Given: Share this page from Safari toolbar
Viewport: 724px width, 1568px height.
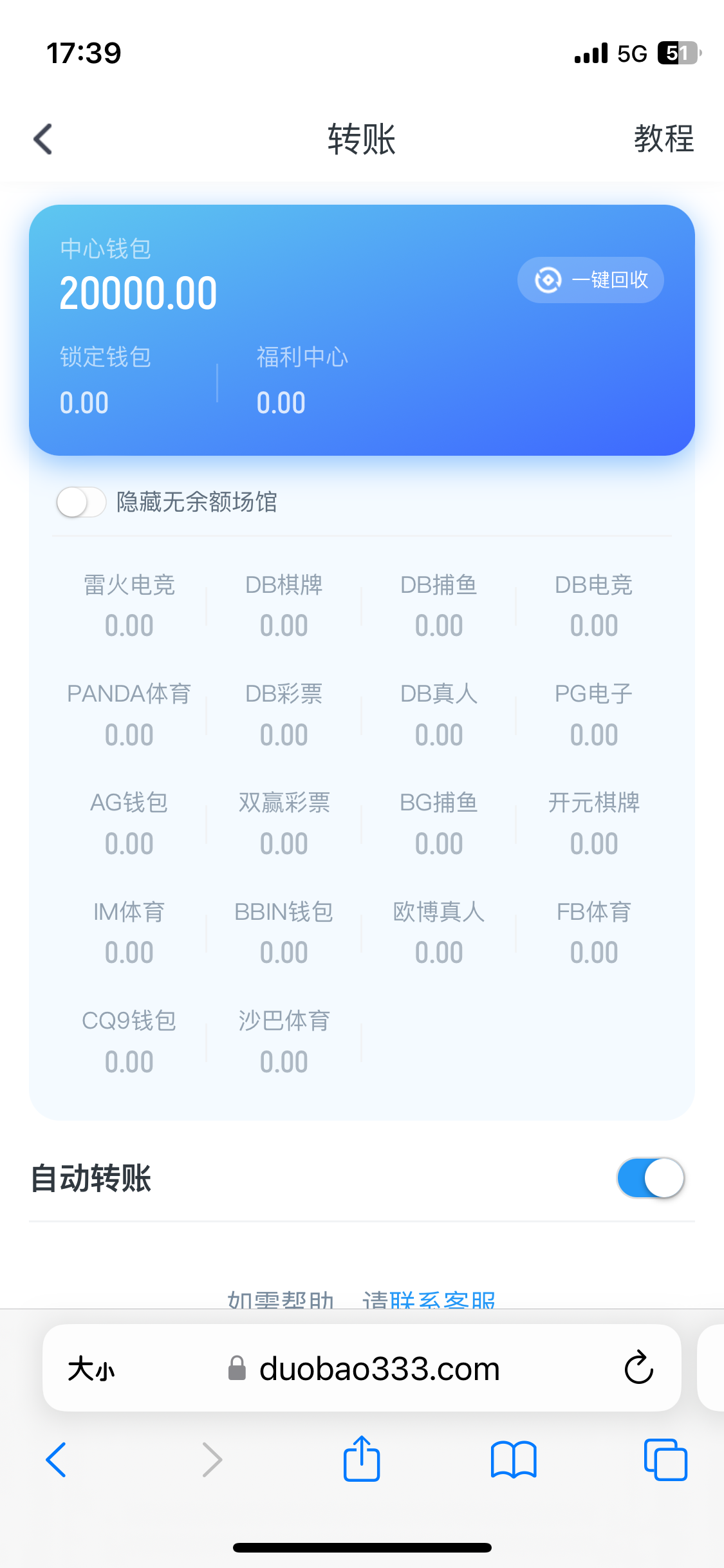Looking at the screenshot, I should (362, 1459).
